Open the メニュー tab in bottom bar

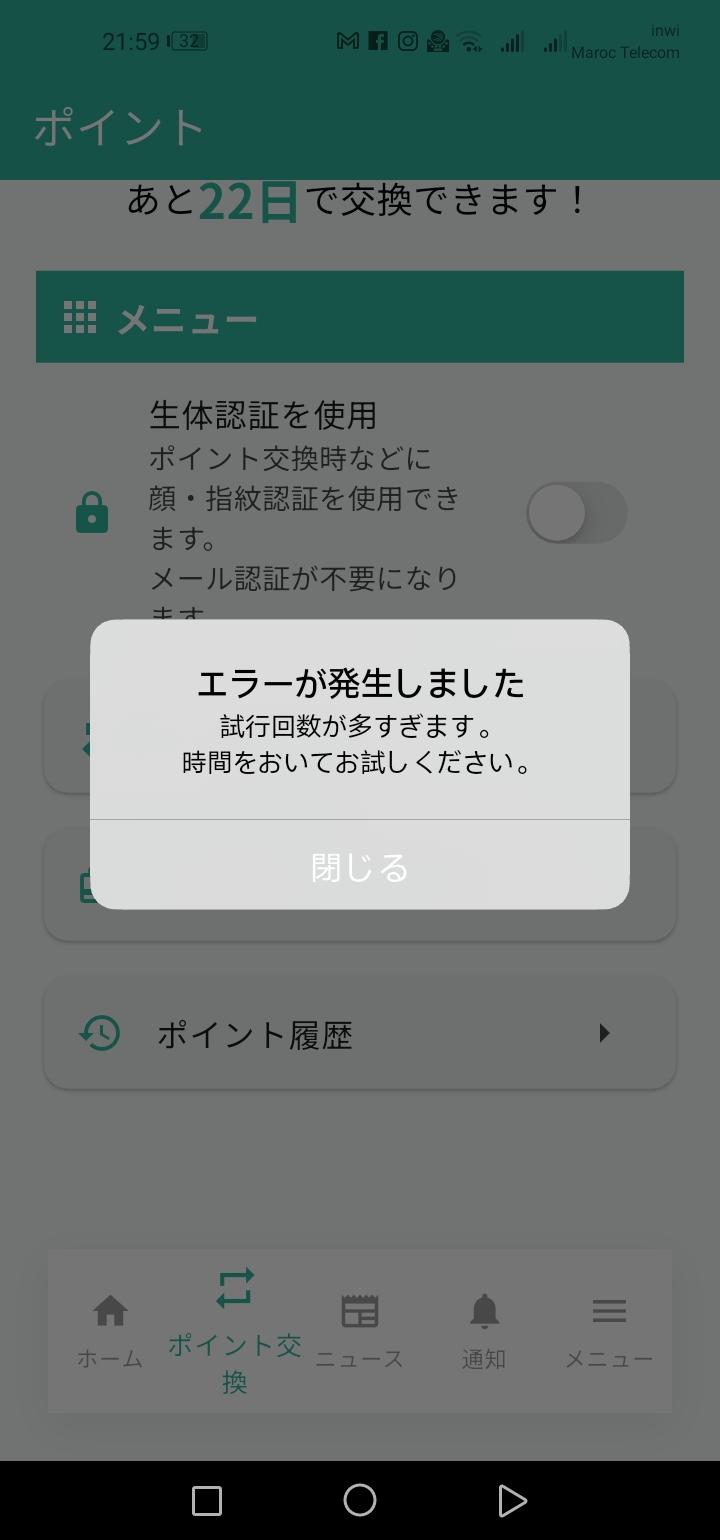pyautogui.click(x=608, y=1330)
